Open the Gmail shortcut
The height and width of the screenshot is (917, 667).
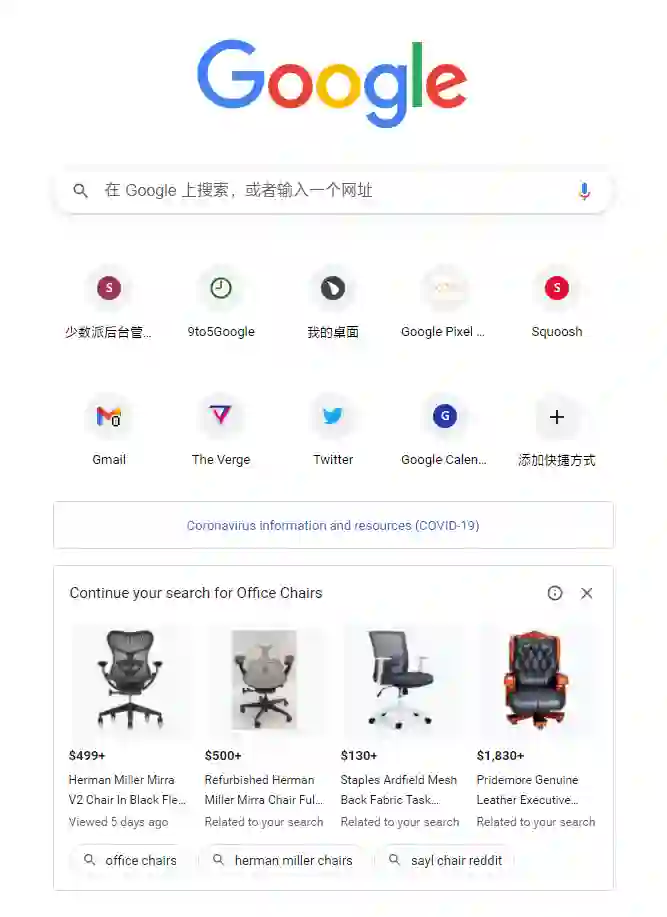pos(109,417)
